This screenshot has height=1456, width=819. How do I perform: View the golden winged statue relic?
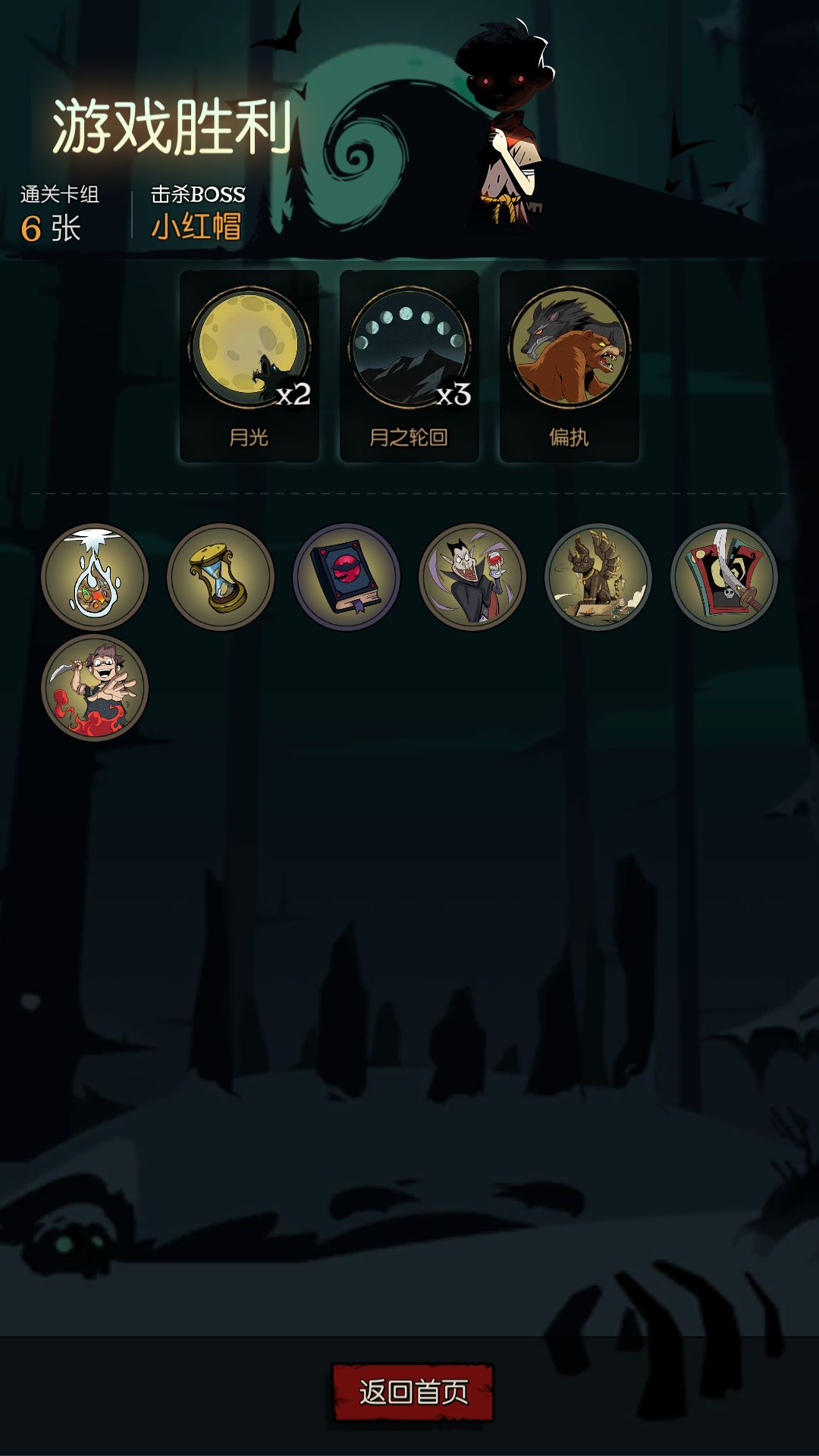598,577
